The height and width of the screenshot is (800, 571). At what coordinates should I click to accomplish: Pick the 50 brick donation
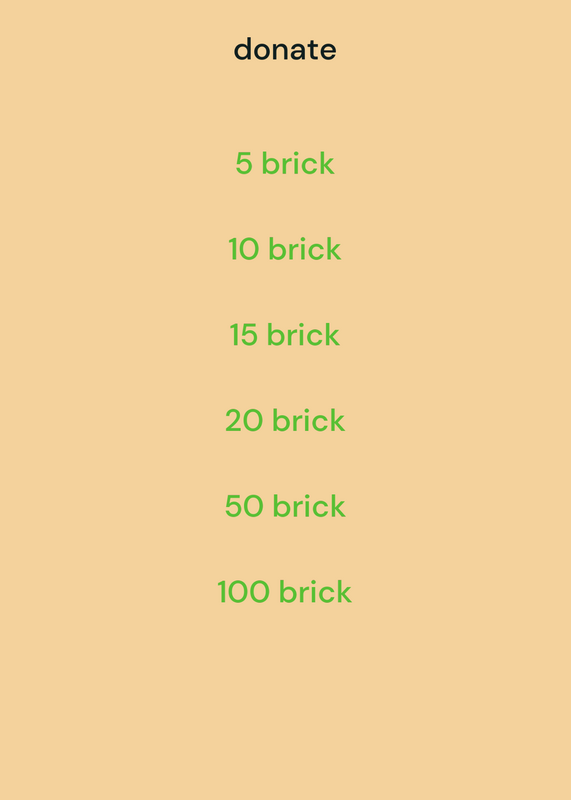click(285, 506)
